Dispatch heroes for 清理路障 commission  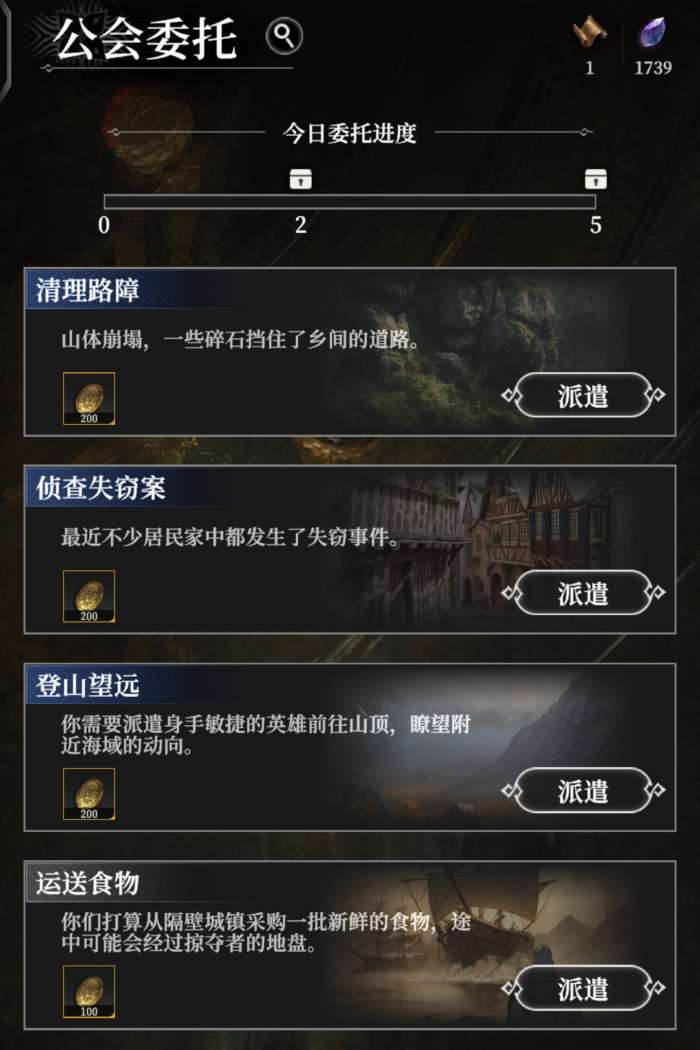583,396
